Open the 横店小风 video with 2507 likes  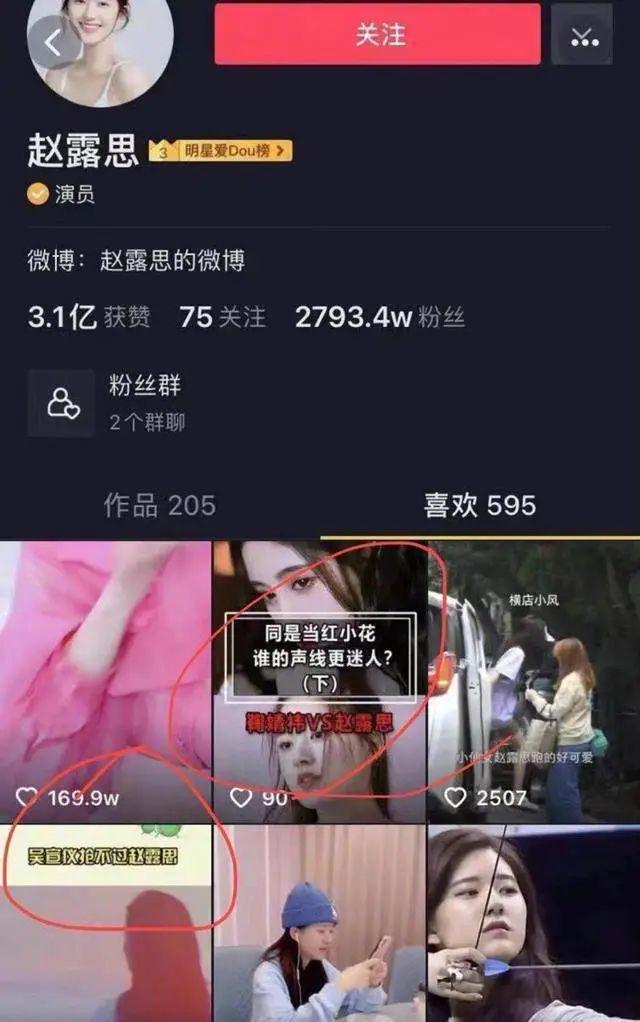tap(533, 680)
